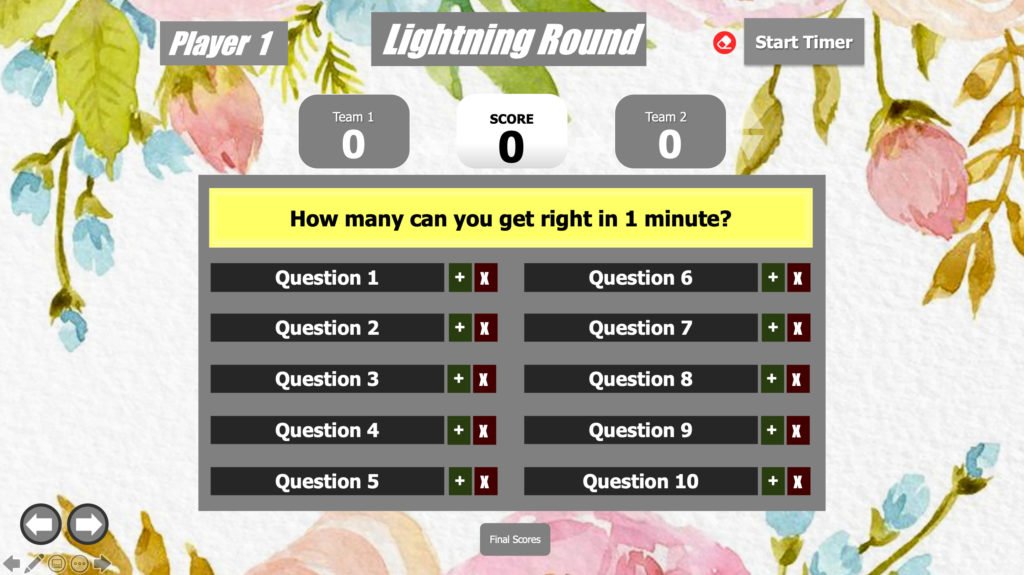Image resolution: width=1024 pixels, height=575 pixels.
Task: Give a plus for Question 6
Action: (772, 278)
